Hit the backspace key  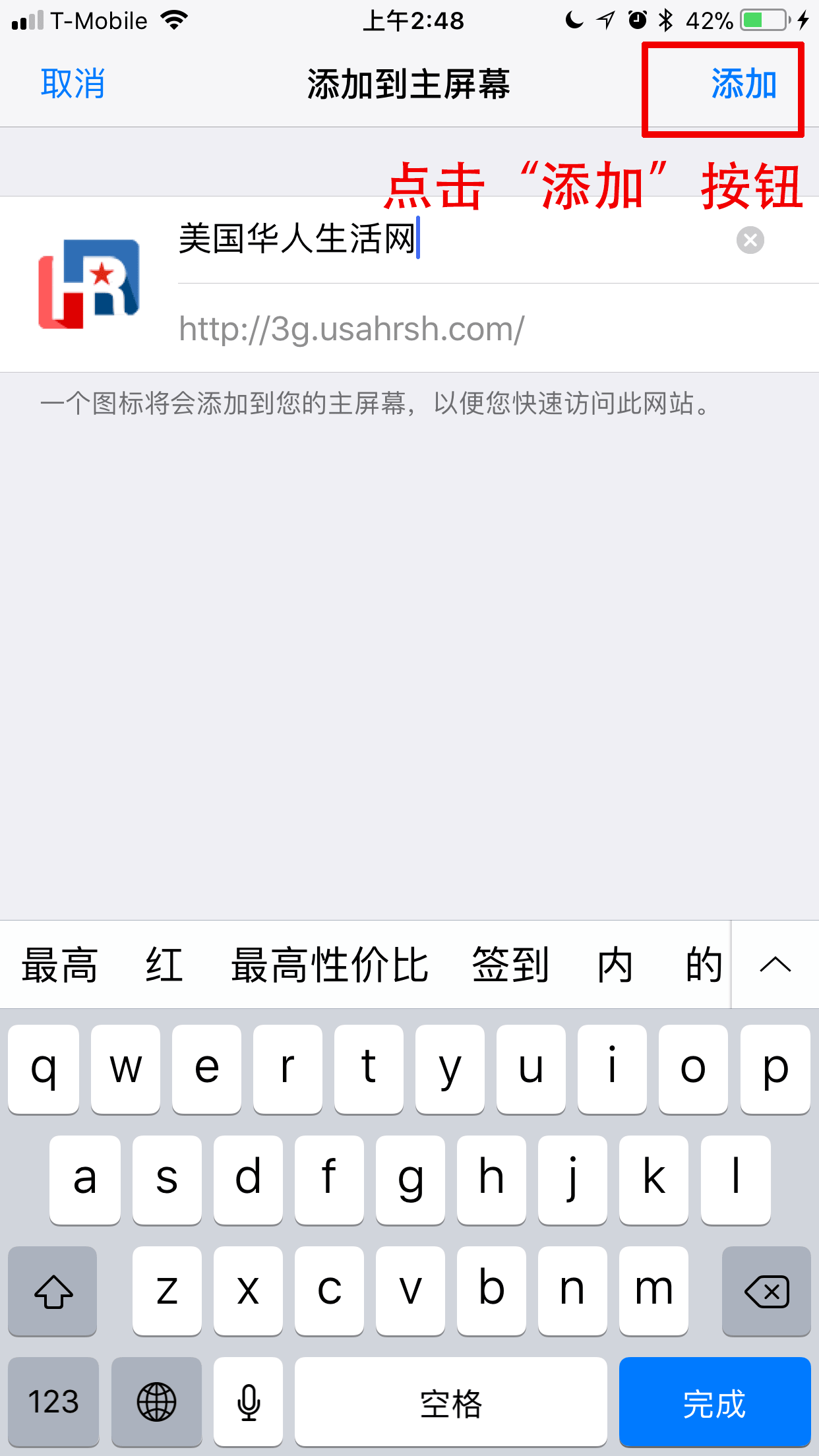point(766,1290)
